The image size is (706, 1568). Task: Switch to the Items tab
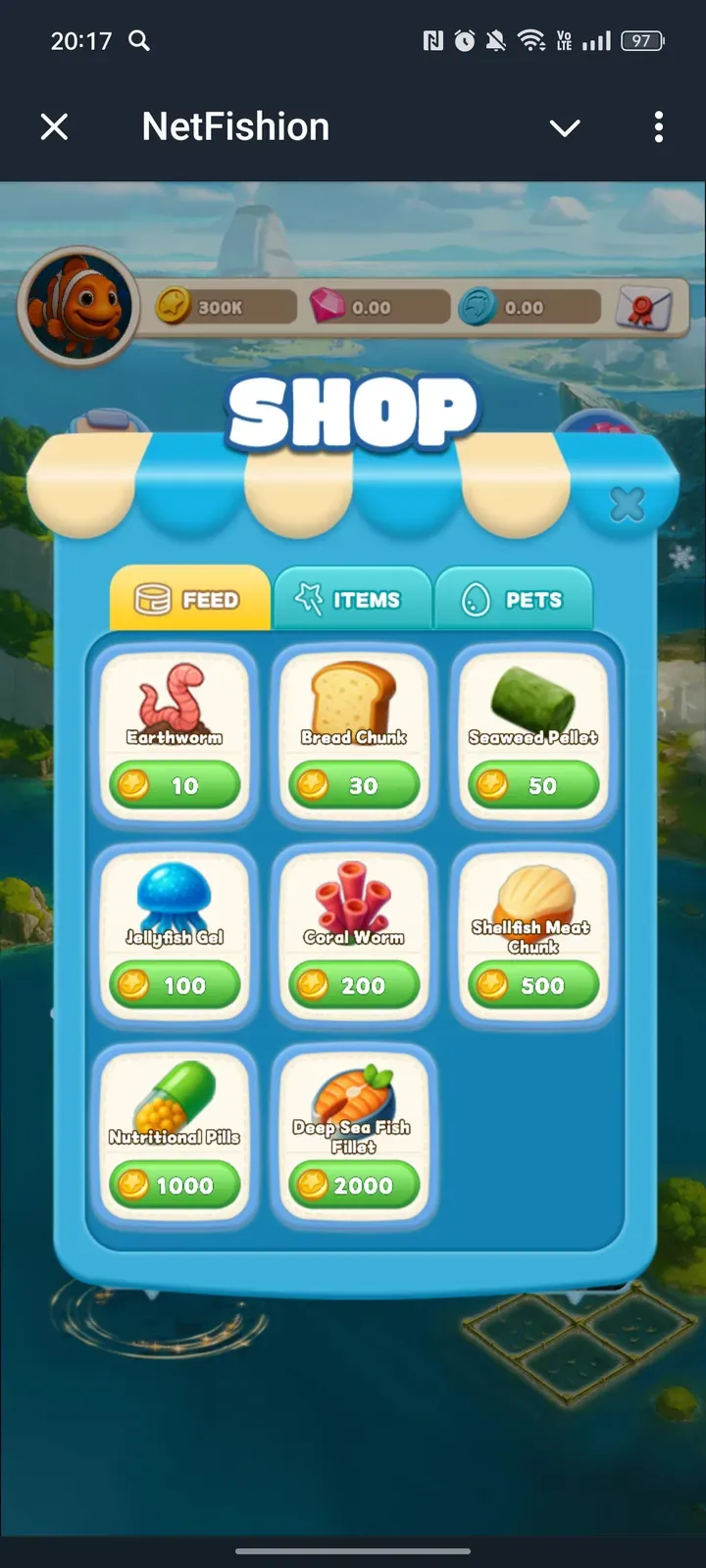coord(352,599)
